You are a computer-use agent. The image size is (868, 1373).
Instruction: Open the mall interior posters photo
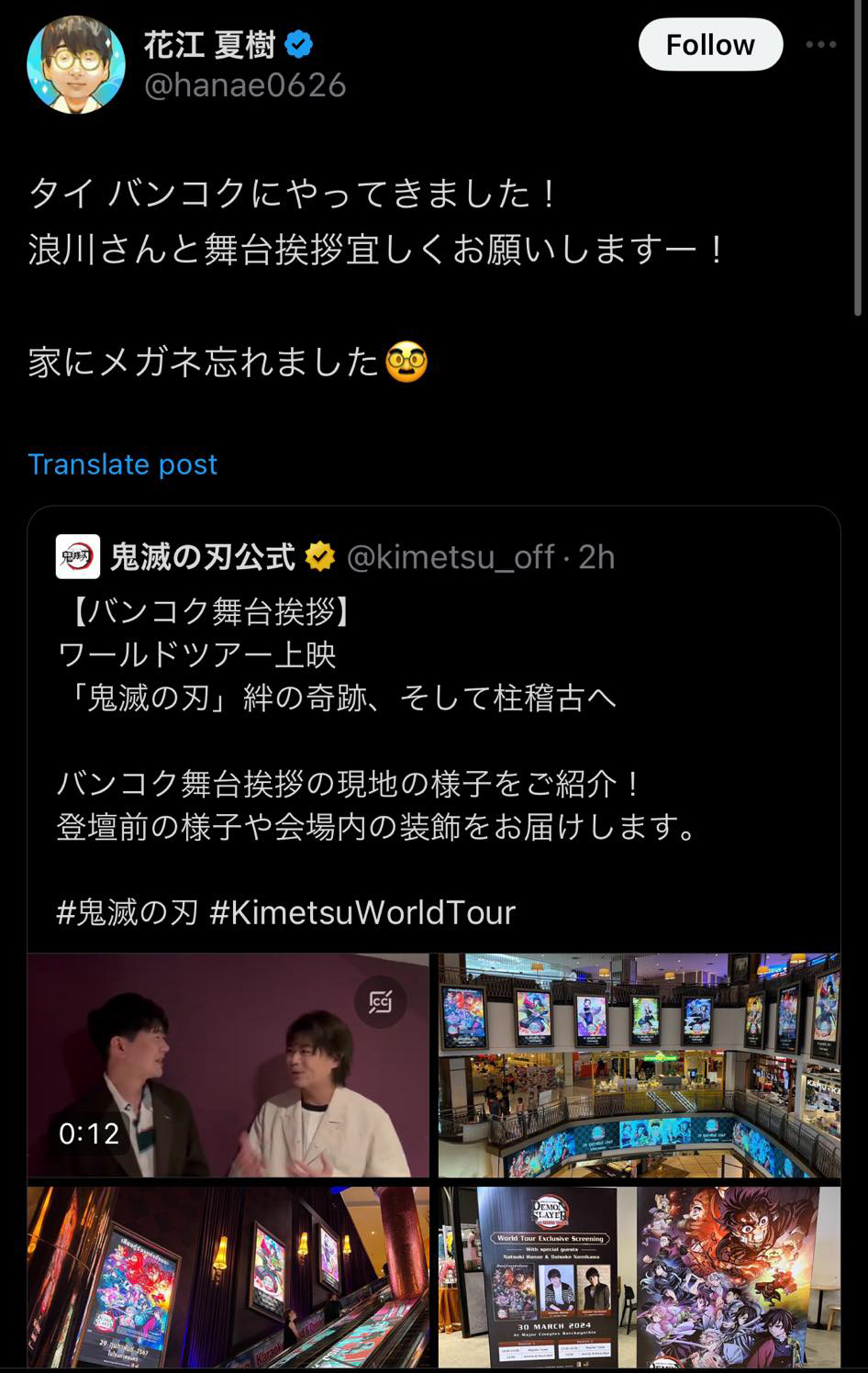click(639, 1065)
